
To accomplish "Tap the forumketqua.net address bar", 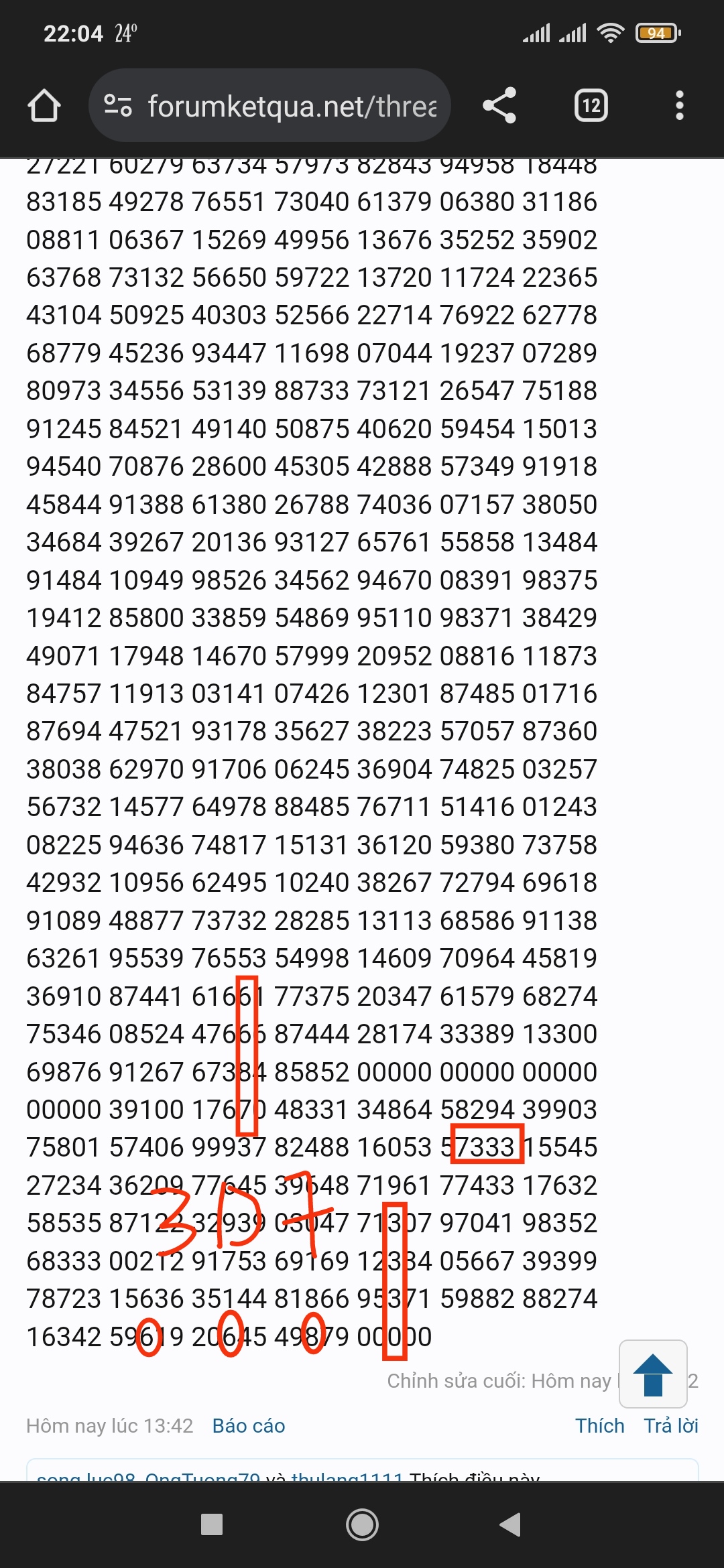I will (269, 105).
